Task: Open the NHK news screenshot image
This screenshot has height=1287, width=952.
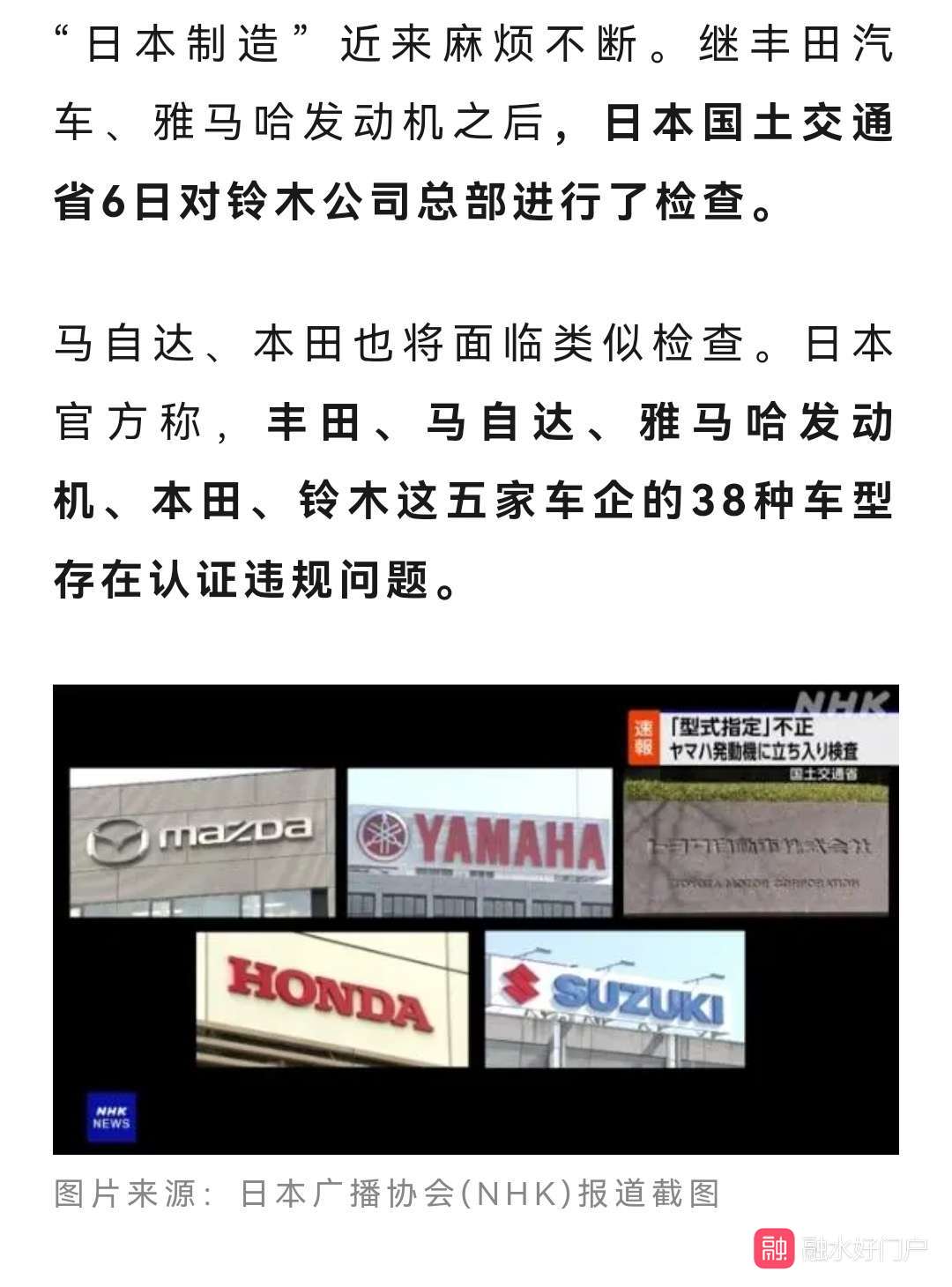Action: click(476, 919)
